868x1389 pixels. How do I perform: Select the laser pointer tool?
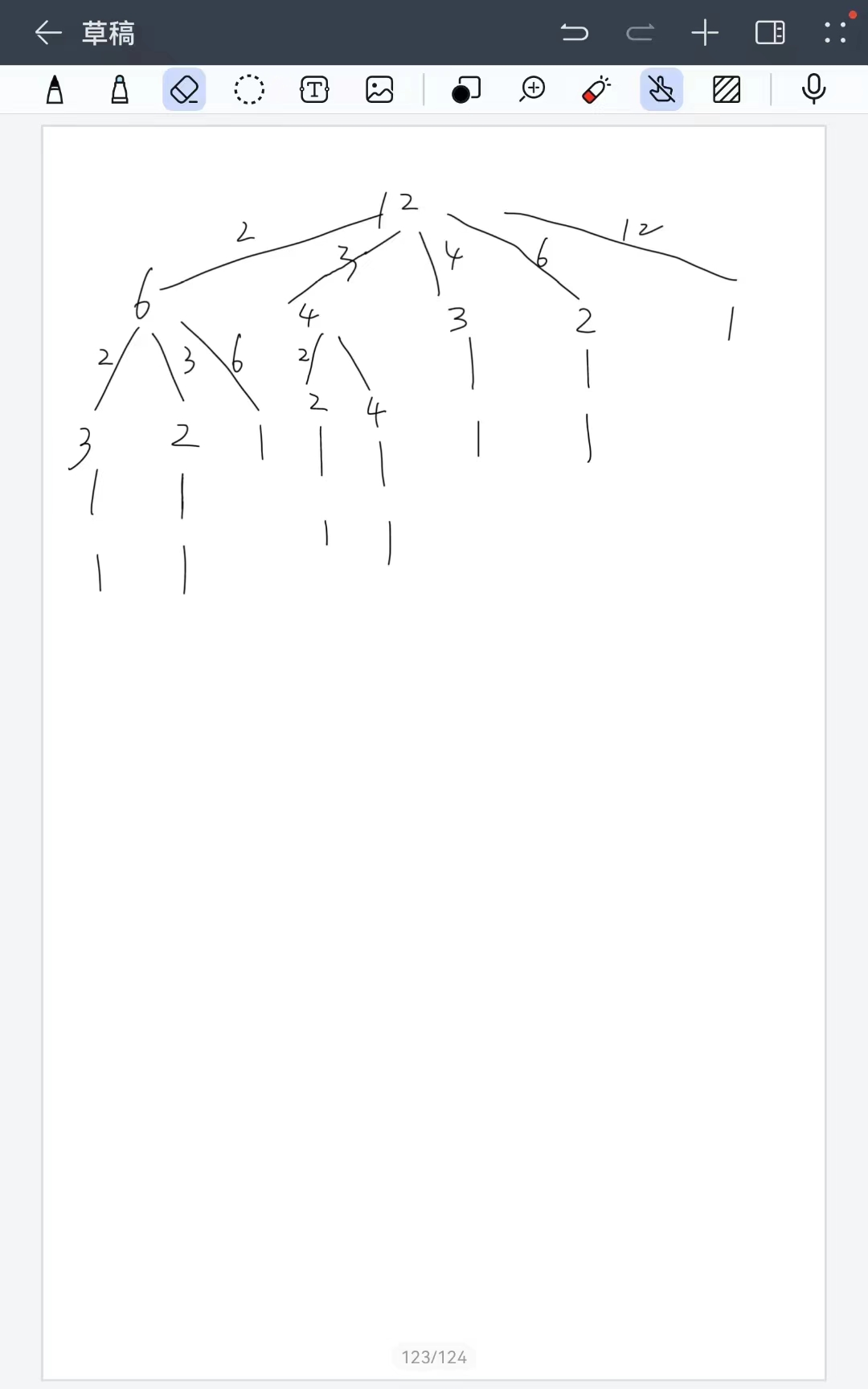596,89
